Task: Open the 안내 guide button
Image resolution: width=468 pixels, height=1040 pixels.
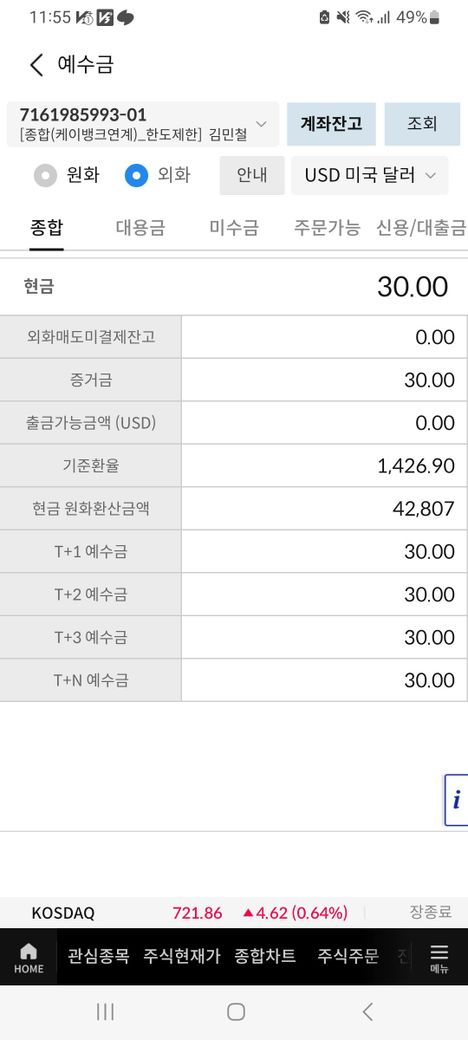Action: (252, 175)
